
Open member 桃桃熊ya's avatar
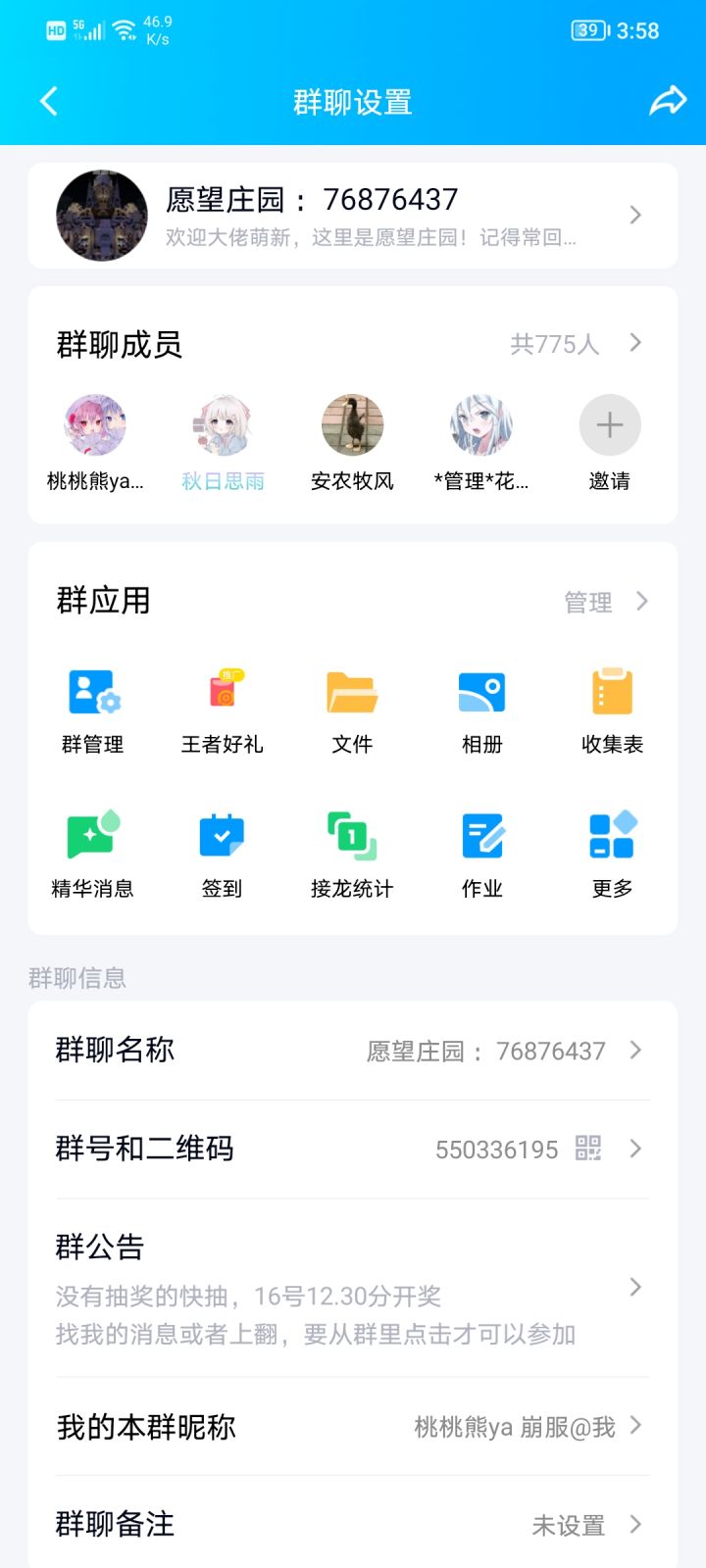91,425
